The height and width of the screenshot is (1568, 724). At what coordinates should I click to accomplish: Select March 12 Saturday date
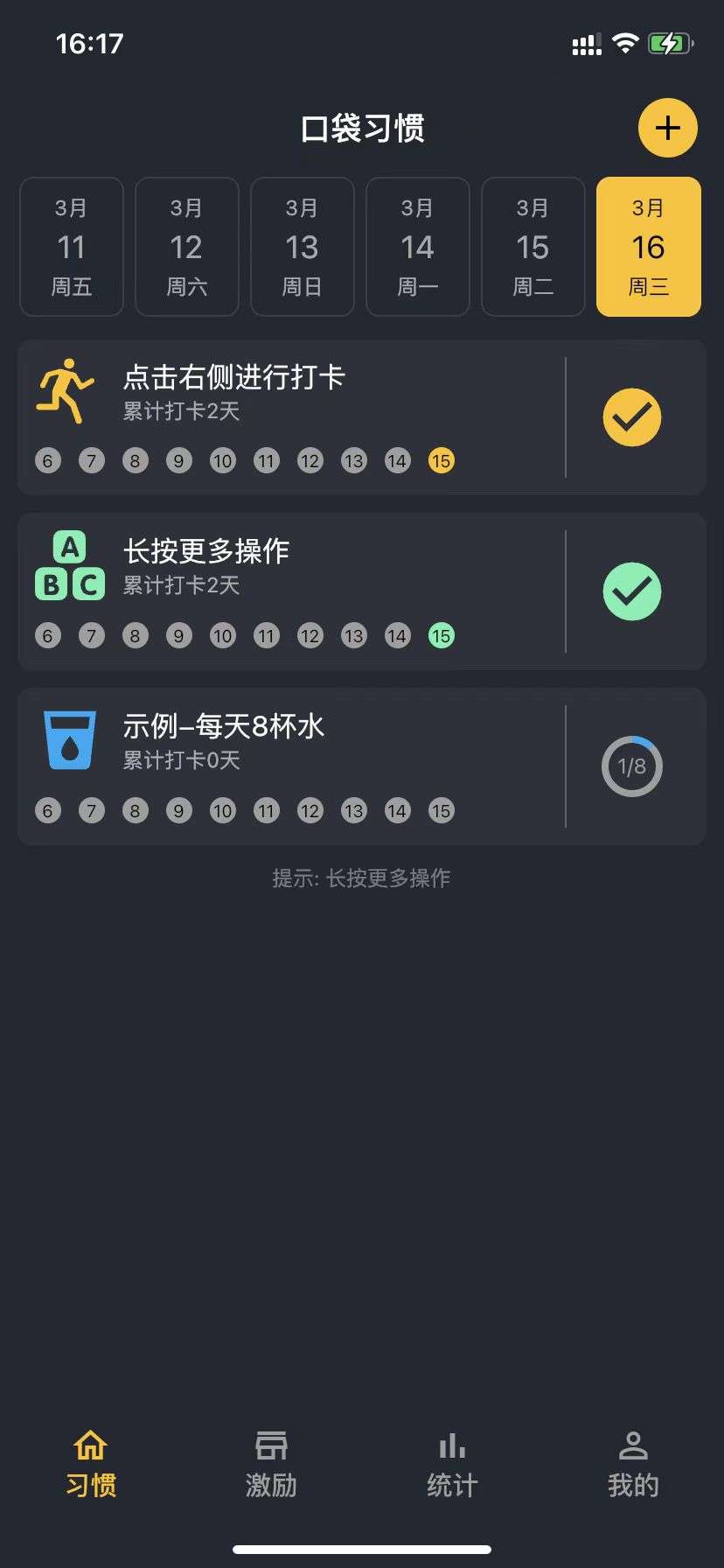tap(187, 247)
